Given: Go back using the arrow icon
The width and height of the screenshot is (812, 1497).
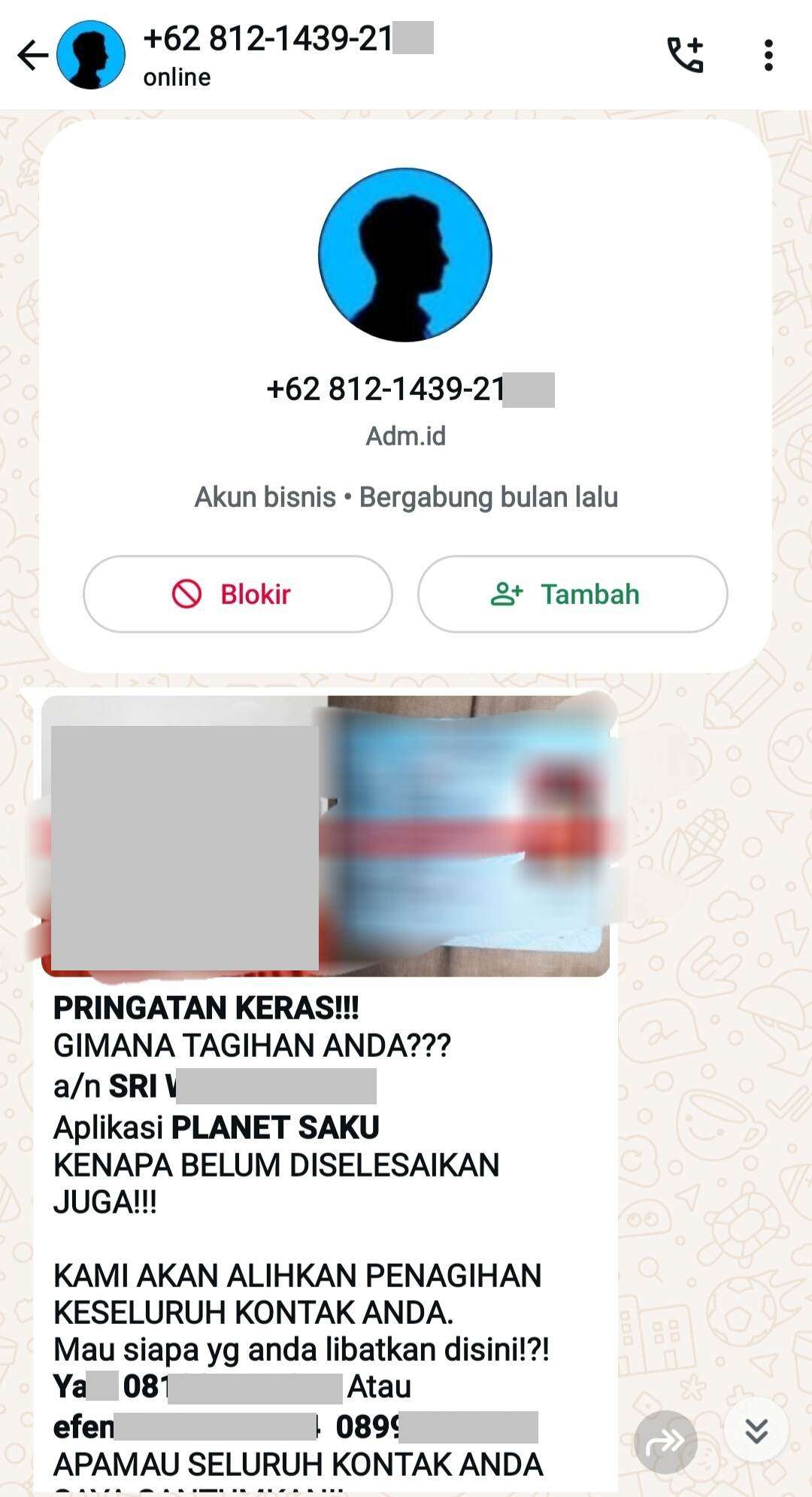Looking at the screenshot, I should pyautogui.click(x=32, y=55).
